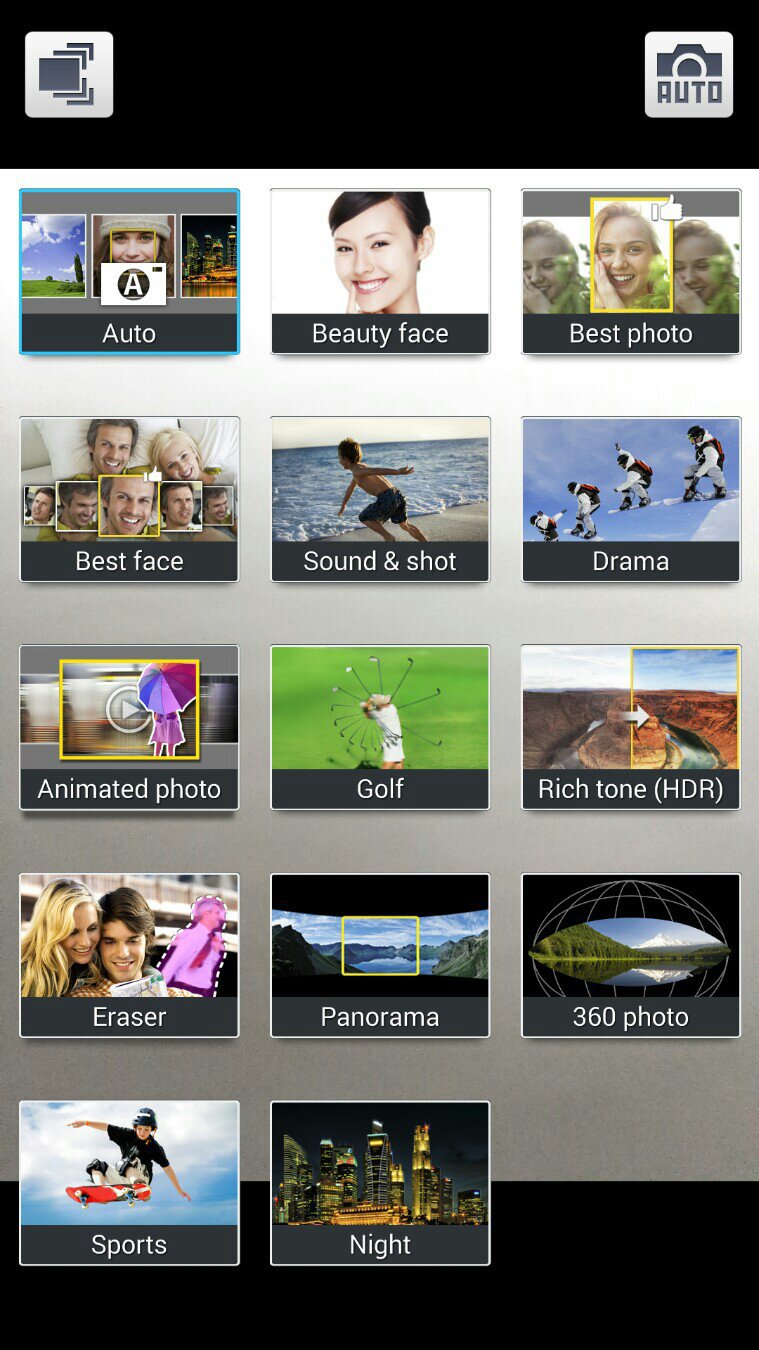Select the Eraser mode
This screenshot has width=759, height=1350.
point(129,955)
